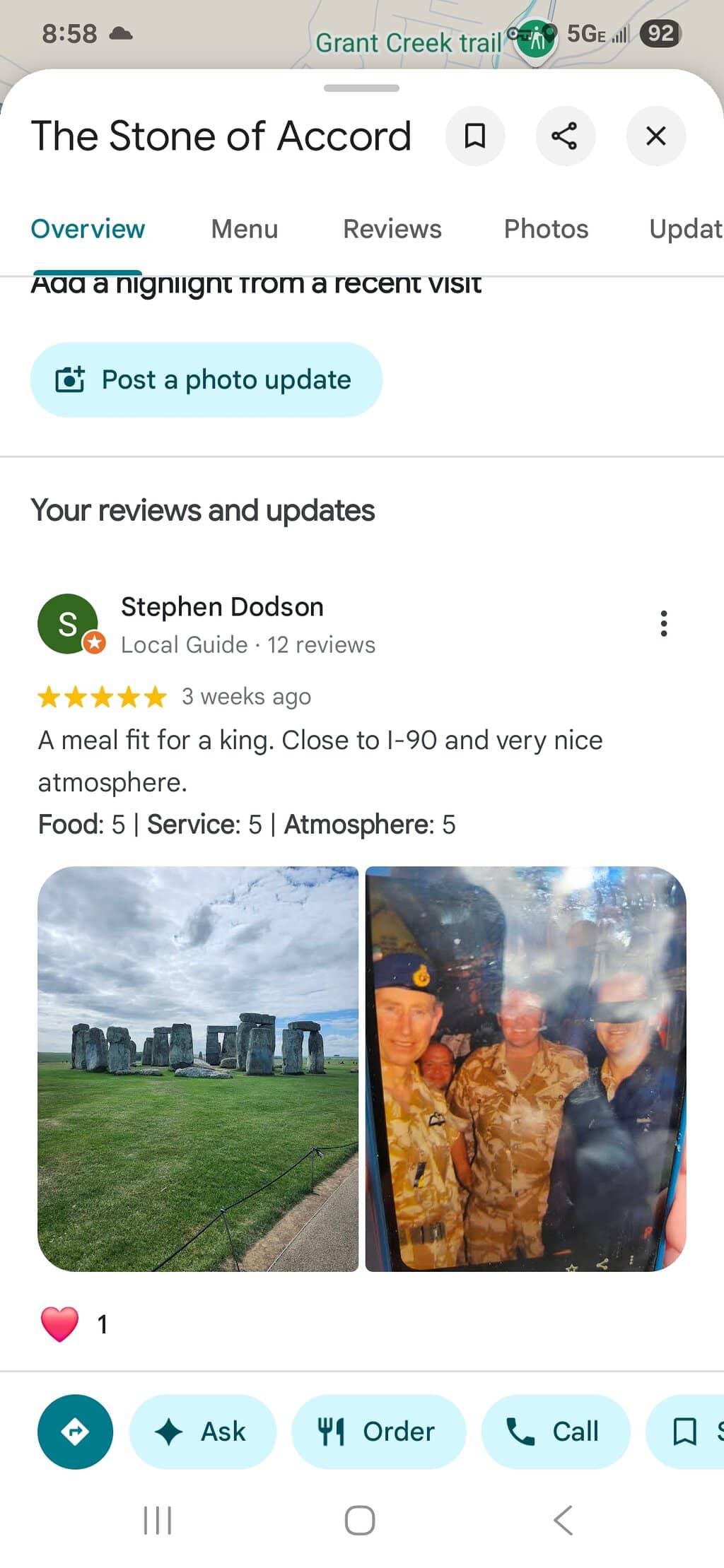Viewport: 724px width, 1568px height.
Task: Select the Overview tab
Action: point(88,229)
